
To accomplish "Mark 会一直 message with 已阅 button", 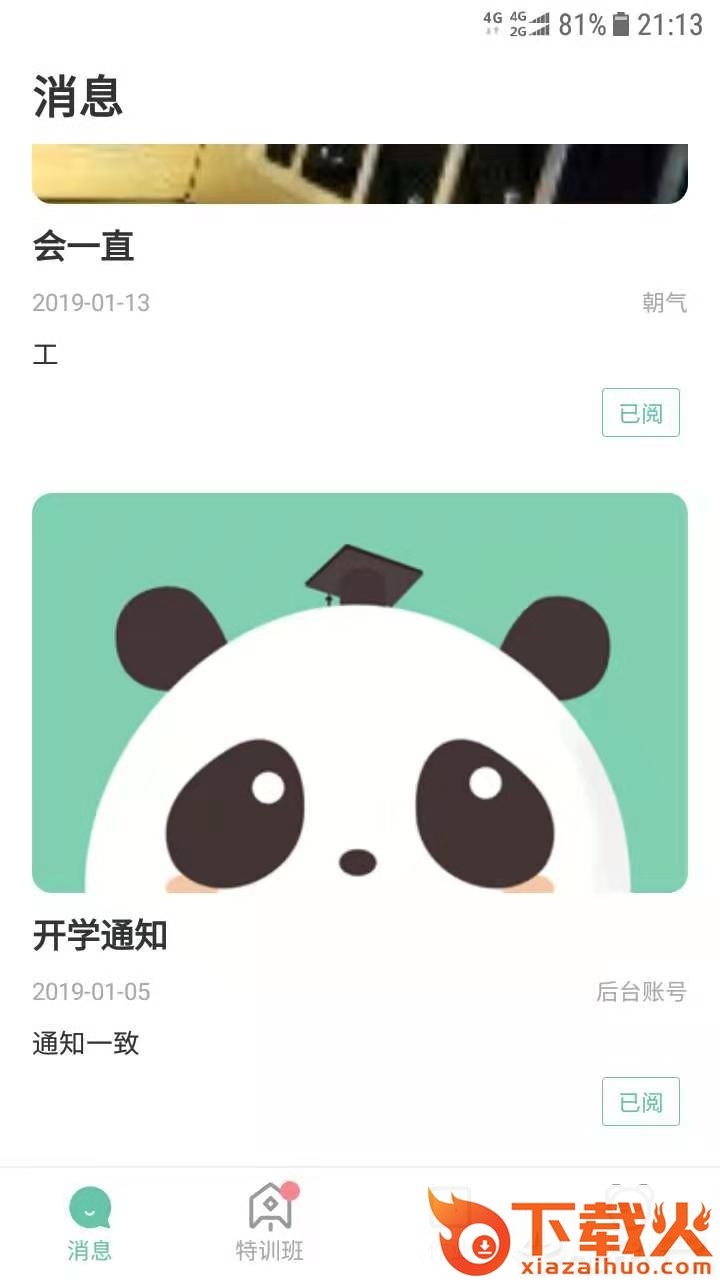I will pyautogui.click(x=643, y=412).
